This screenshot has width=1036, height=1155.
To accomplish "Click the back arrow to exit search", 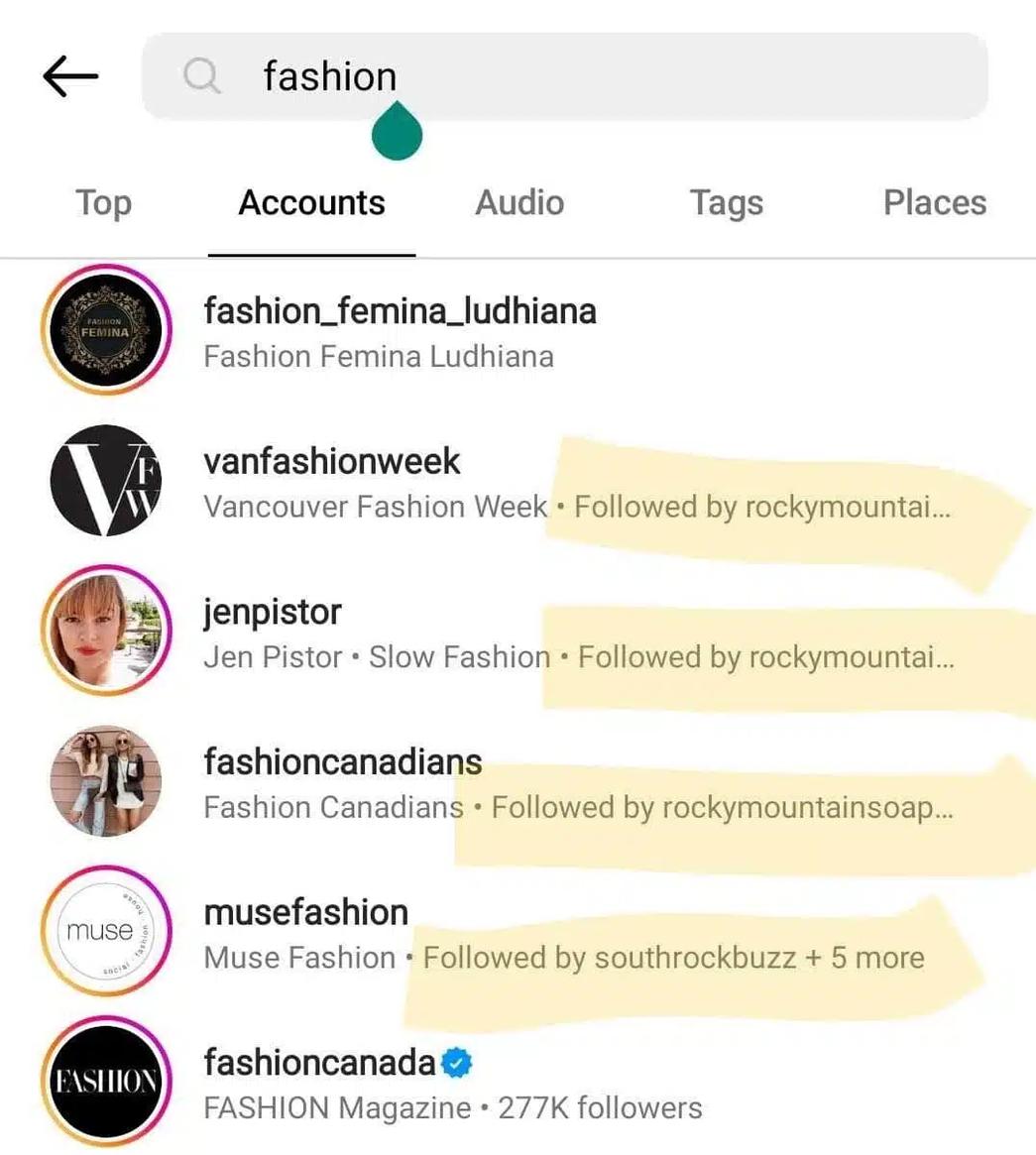I will [69, 75].
